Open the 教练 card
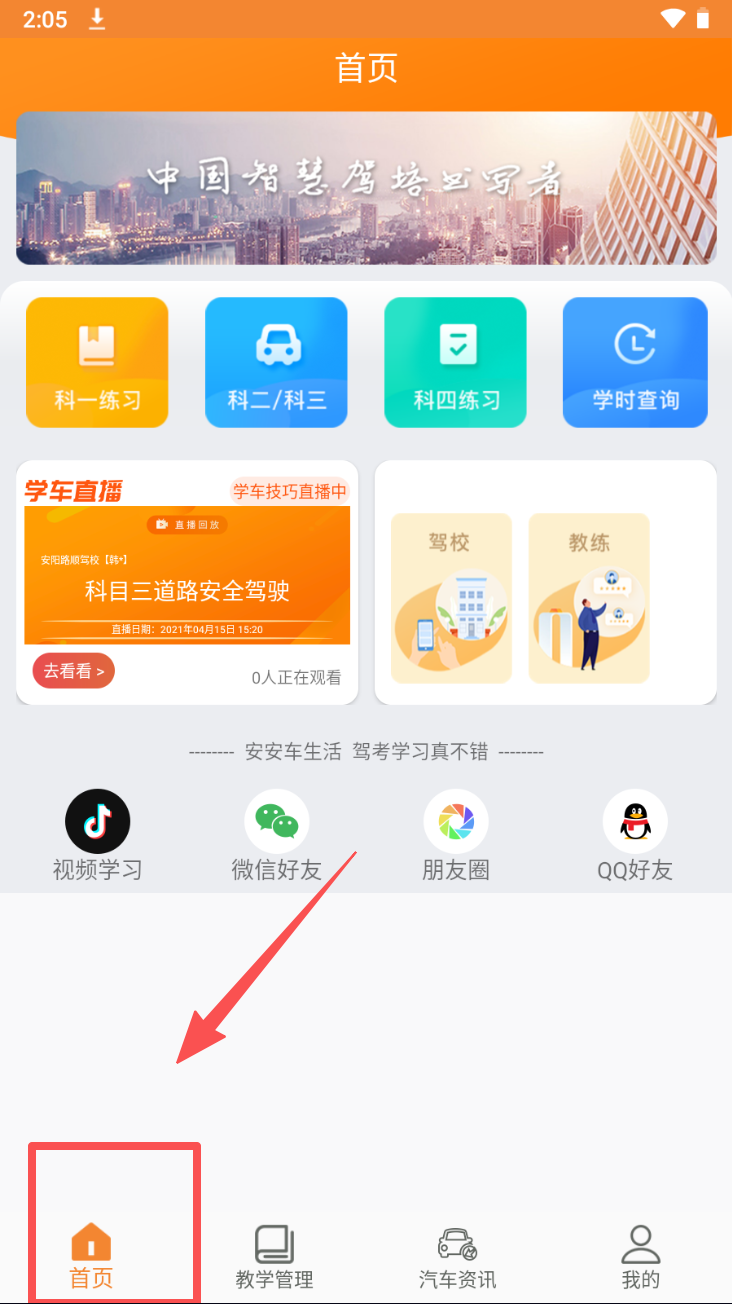This screenshot has height=1304, width=732. pyautogui.click(x=589, y=598)
